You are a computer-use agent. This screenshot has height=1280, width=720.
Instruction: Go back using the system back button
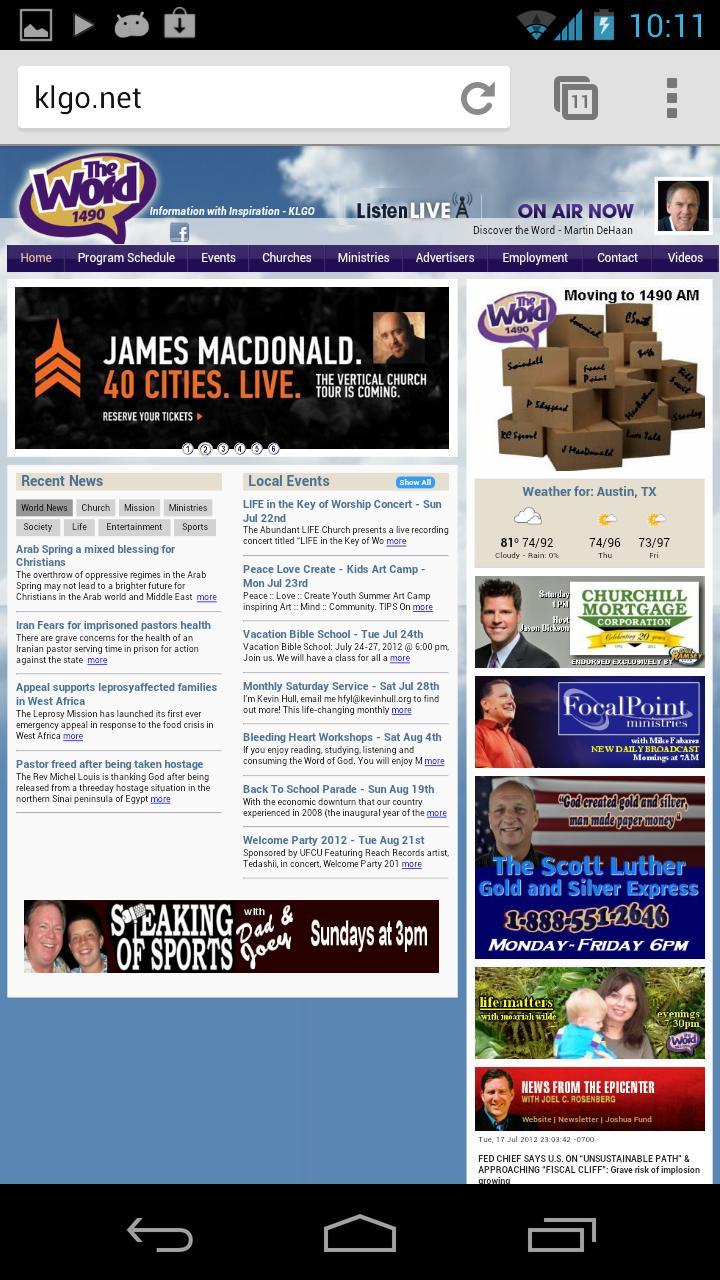pyautogui.click(x=160, y=1235)
